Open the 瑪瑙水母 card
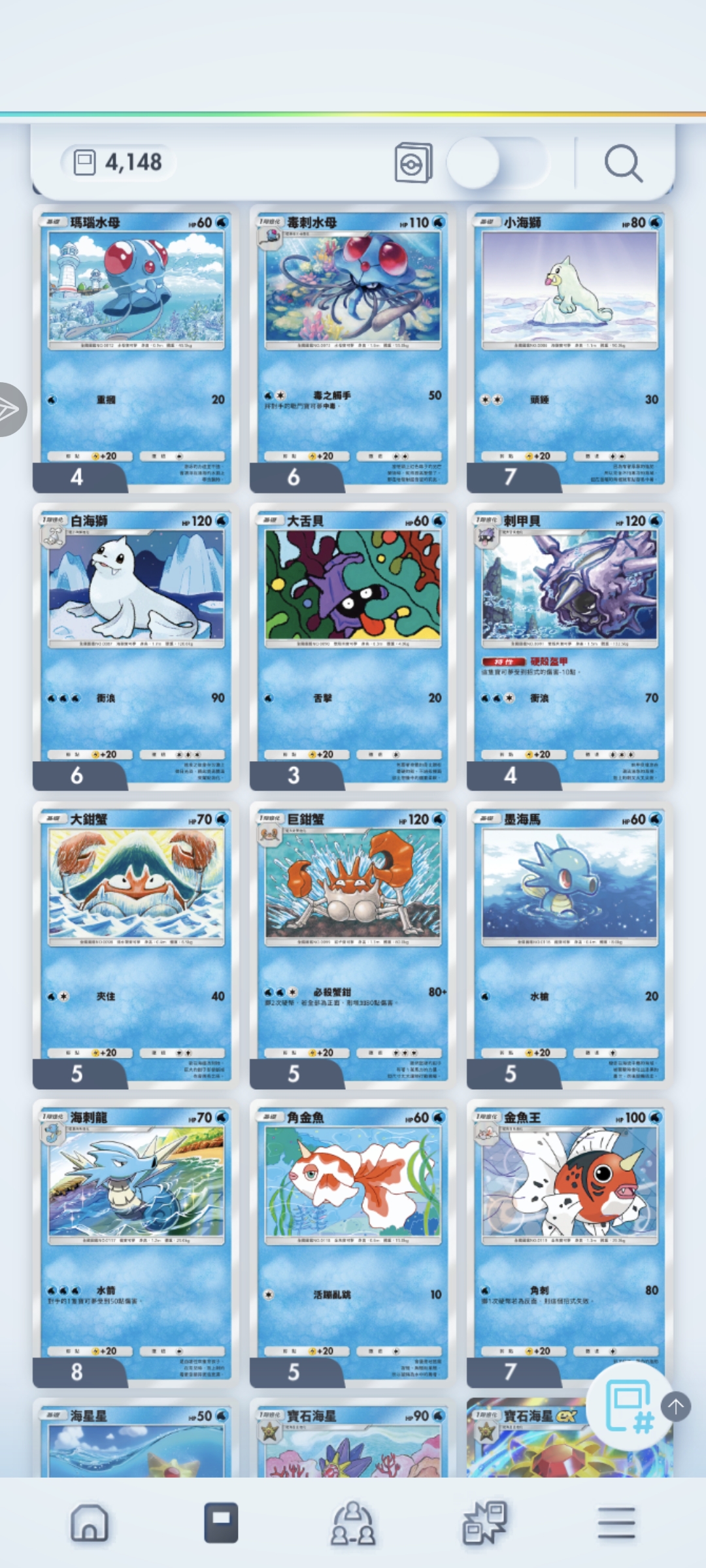Image resolution: width=706 pixels, height=1568 pixels. click(x=135, y=346)
